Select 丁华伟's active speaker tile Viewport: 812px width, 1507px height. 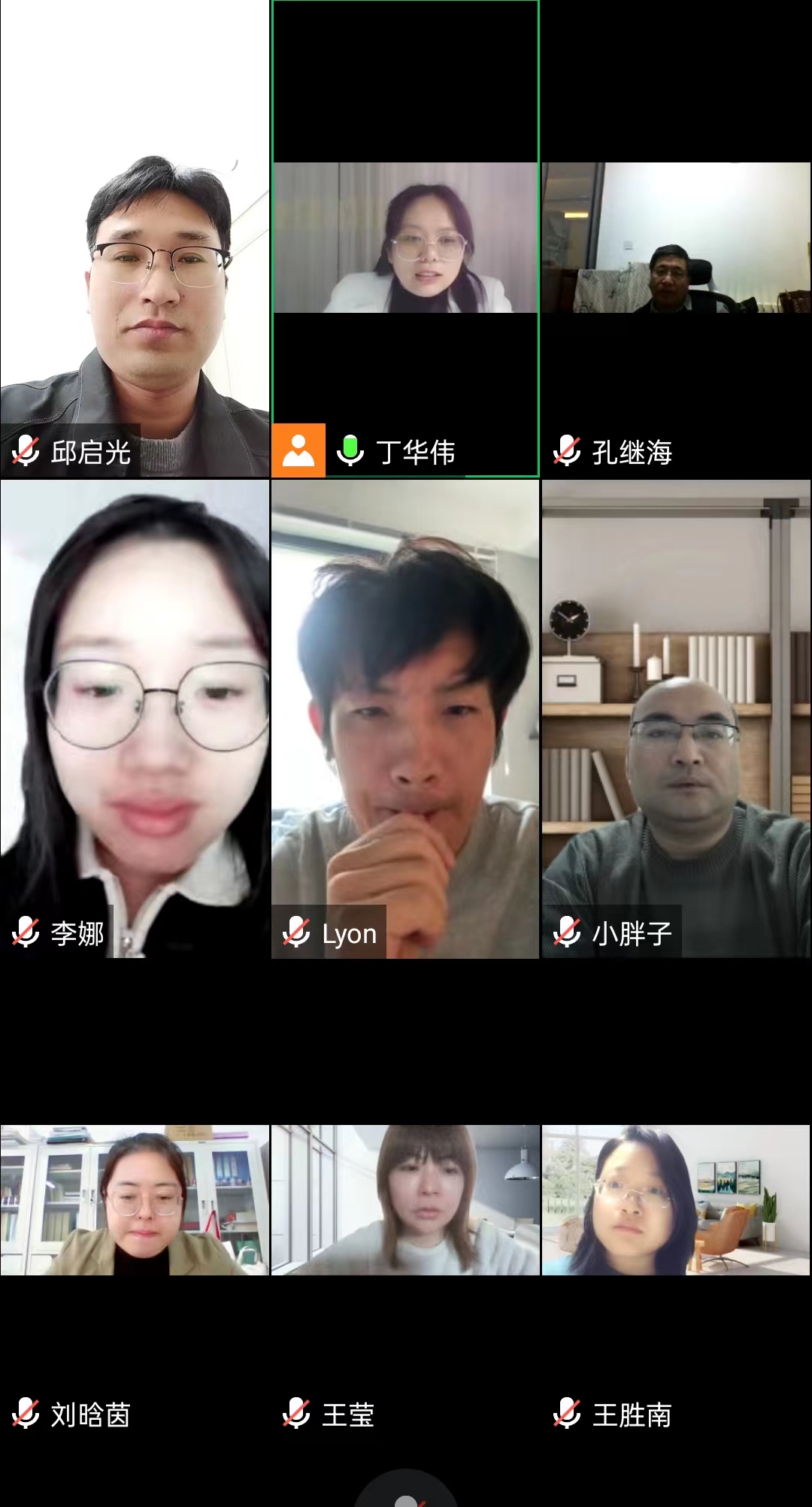pos(405,239)
